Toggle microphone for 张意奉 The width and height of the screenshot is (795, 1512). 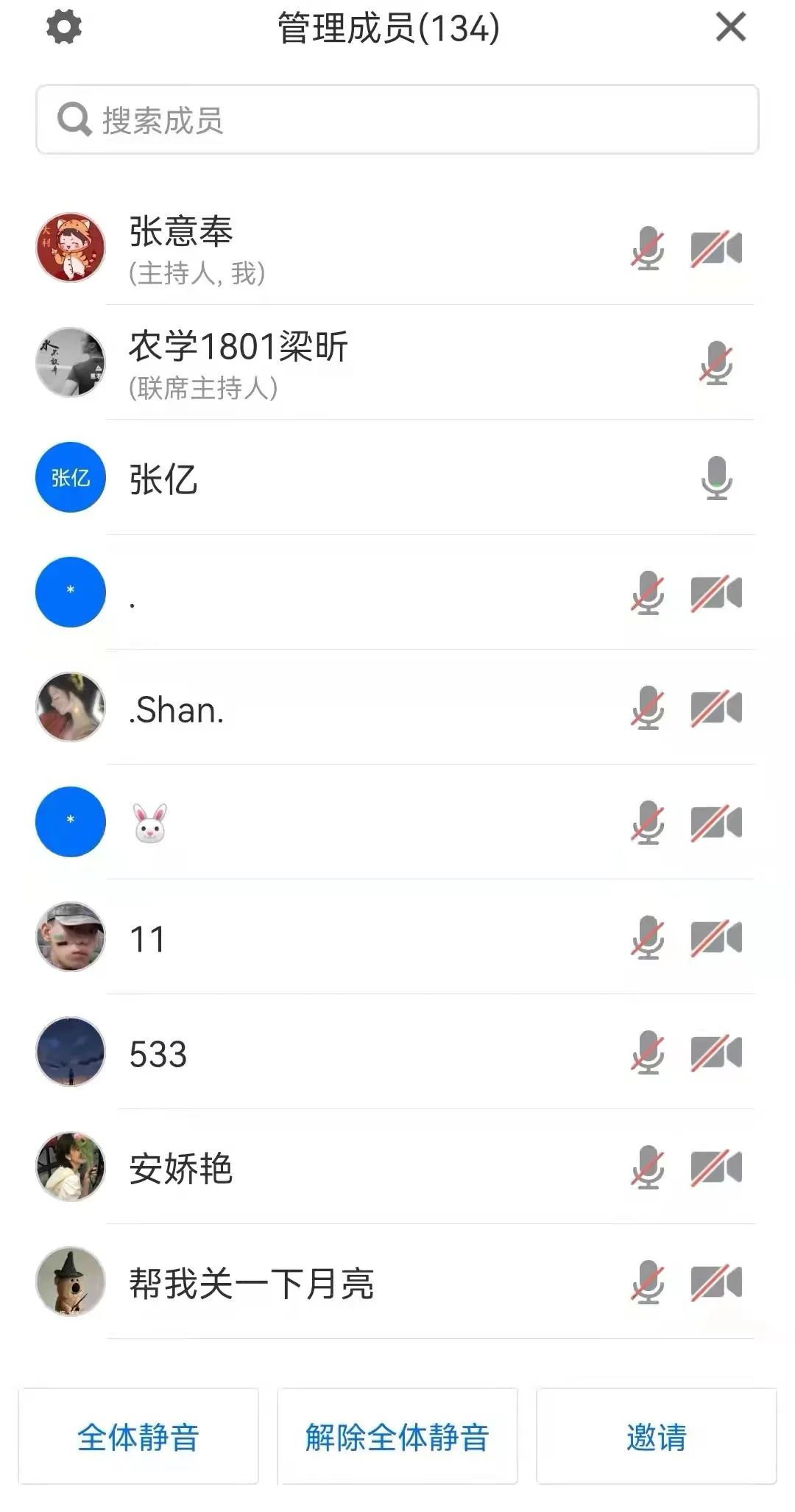pyautogui.click(x=648, y=248)
